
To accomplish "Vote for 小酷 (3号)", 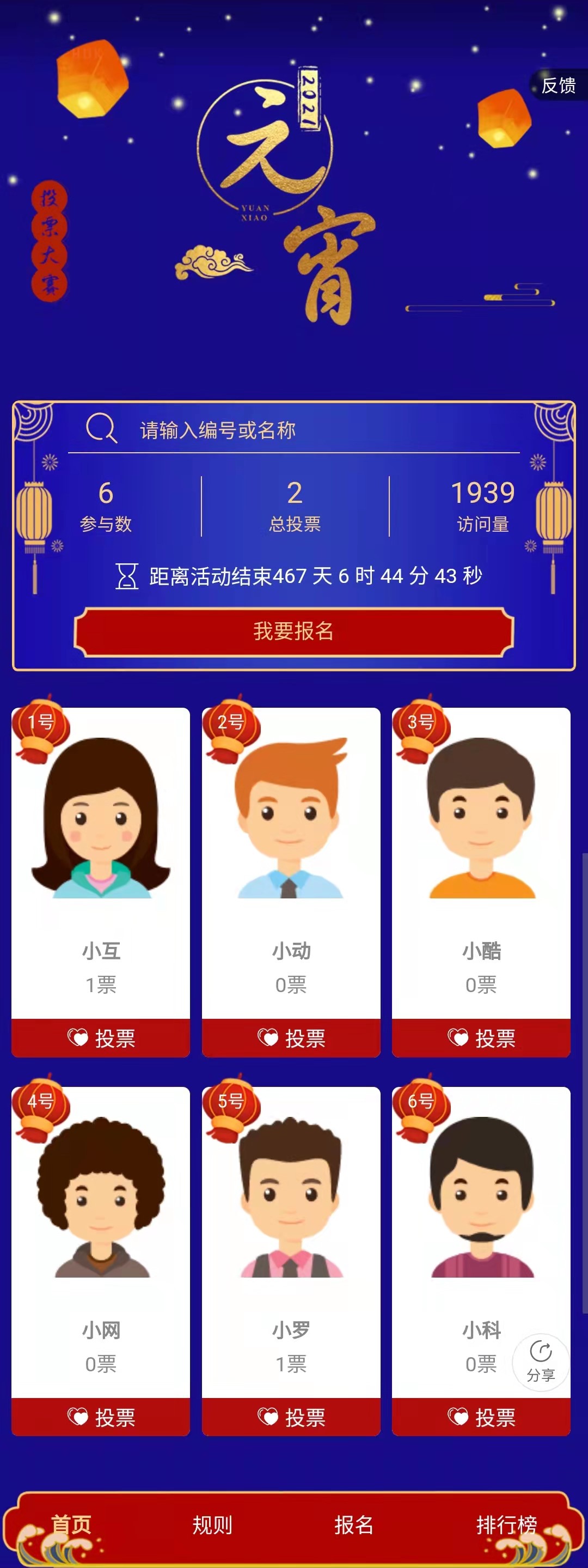I will 481,1038.
